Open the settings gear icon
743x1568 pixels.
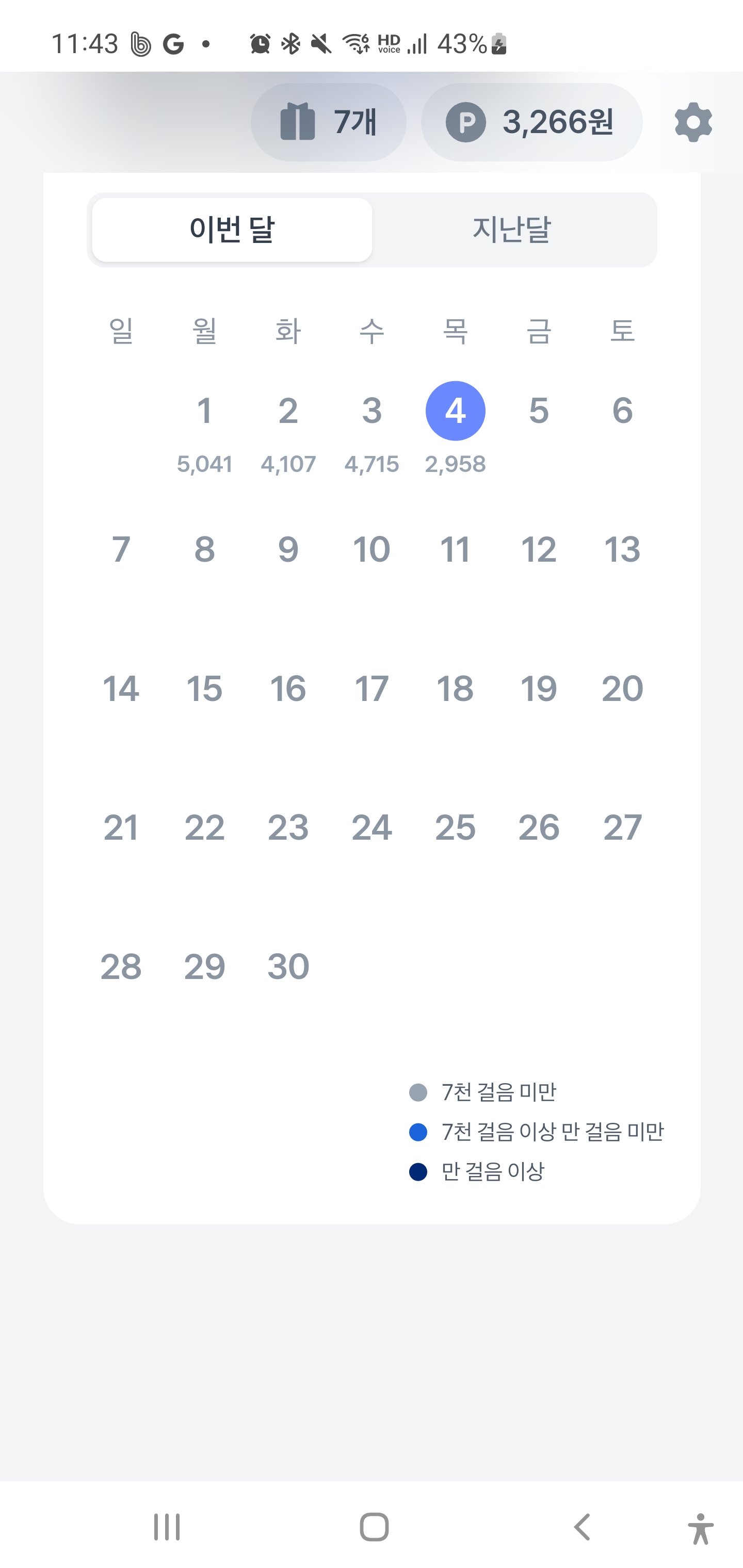pyautogui.click(x=693, y=122)
